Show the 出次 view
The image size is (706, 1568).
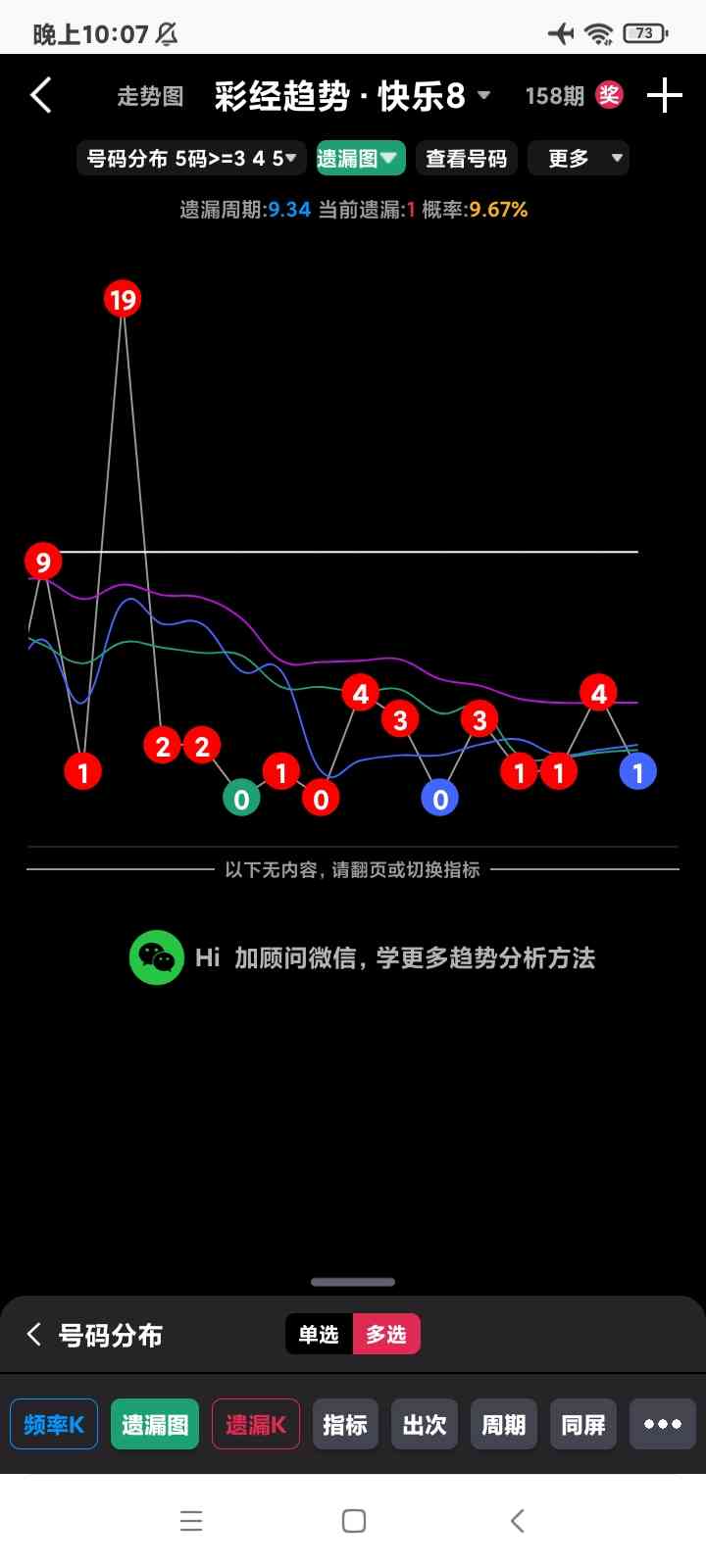[x=425, y=1424]
